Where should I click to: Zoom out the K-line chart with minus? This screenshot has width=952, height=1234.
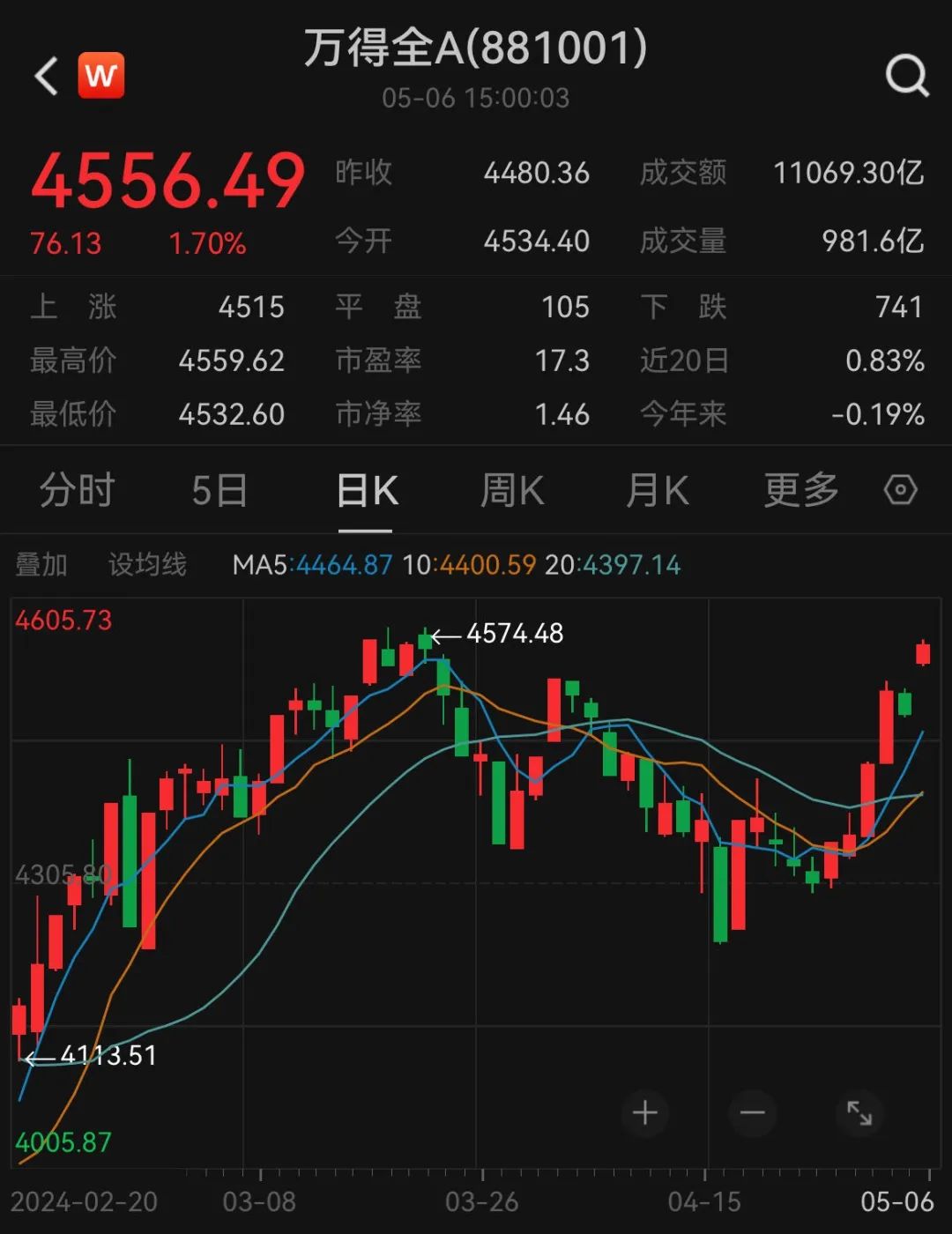(752, 1113)
